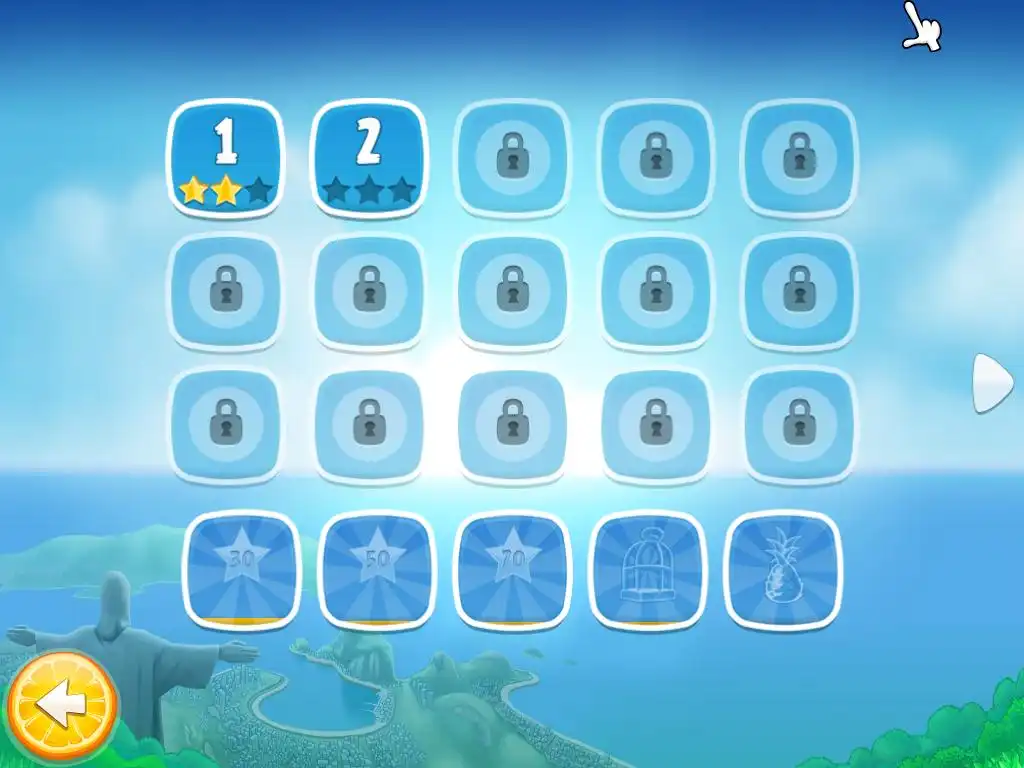
Task: Go back with the orange arrow button
Action: coord(62,707)
